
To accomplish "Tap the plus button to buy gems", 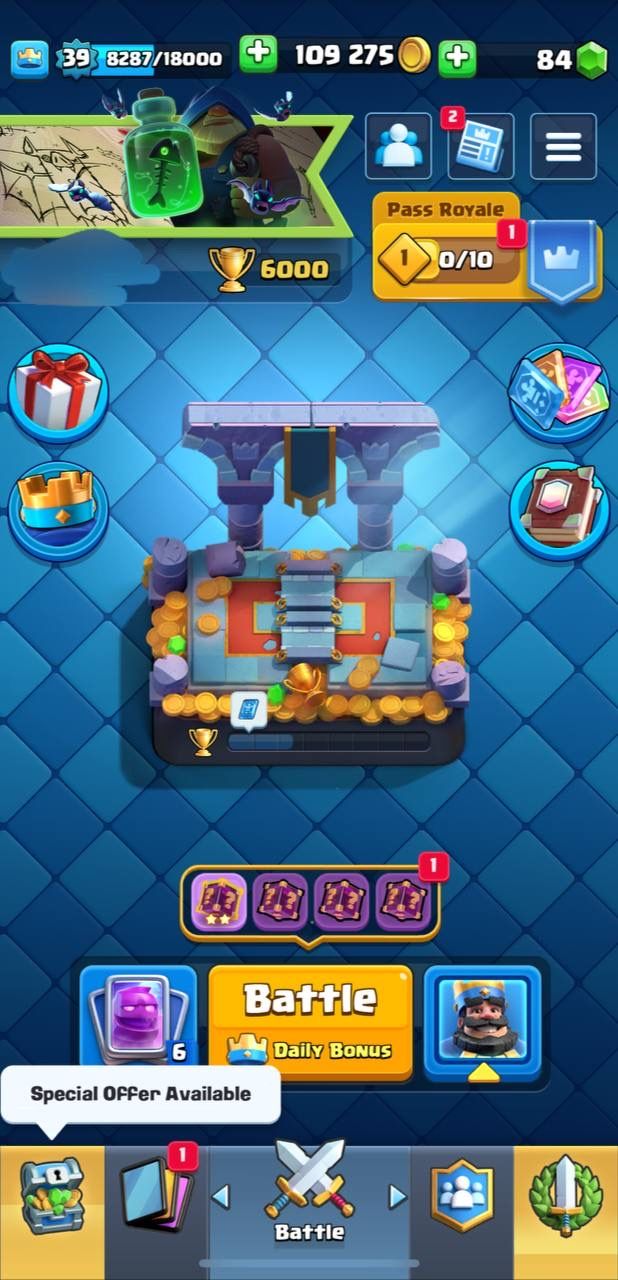I will (457, 56).
